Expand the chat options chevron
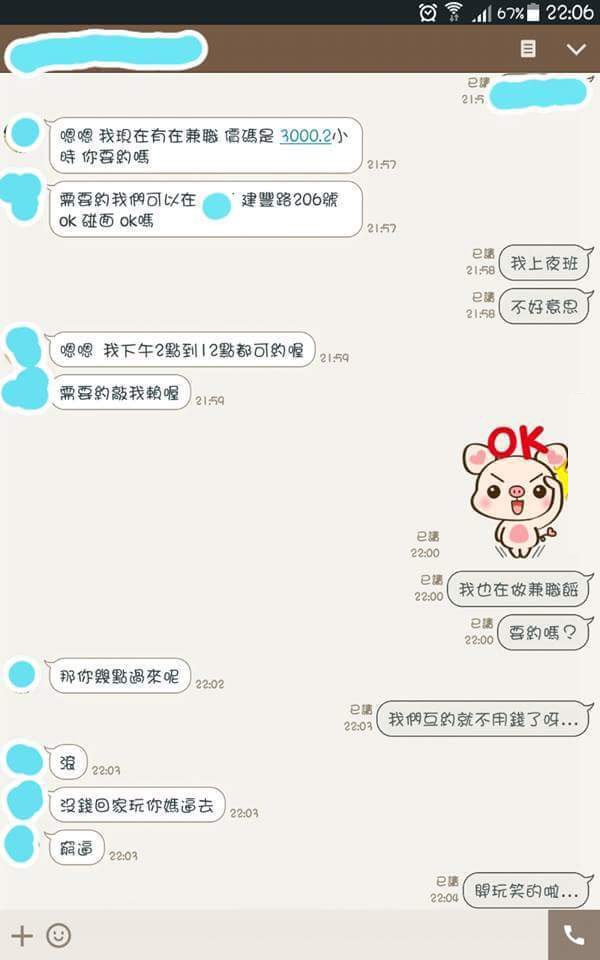This screenshot has width=600, height=960. tap(576, 49)
